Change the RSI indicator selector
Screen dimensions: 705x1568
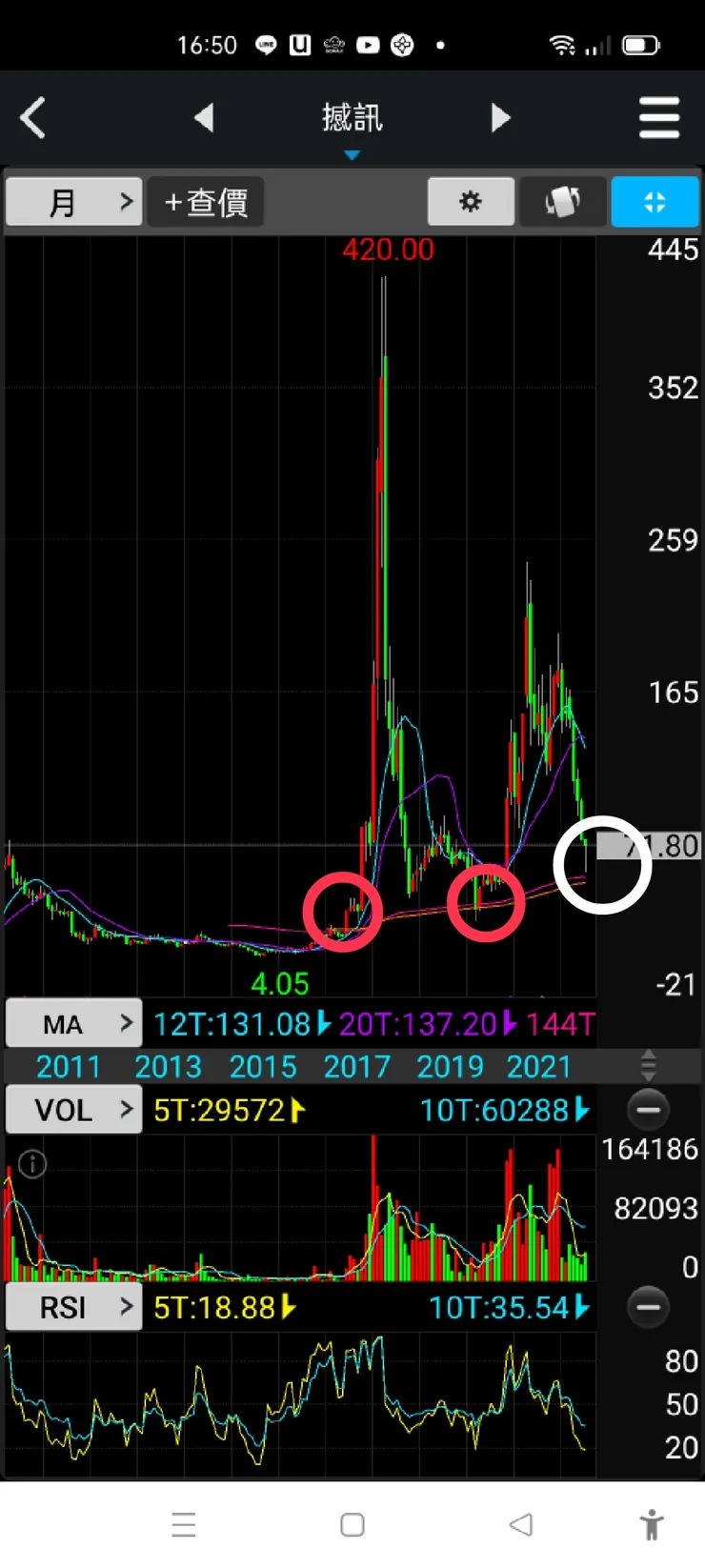point(74,1307)
